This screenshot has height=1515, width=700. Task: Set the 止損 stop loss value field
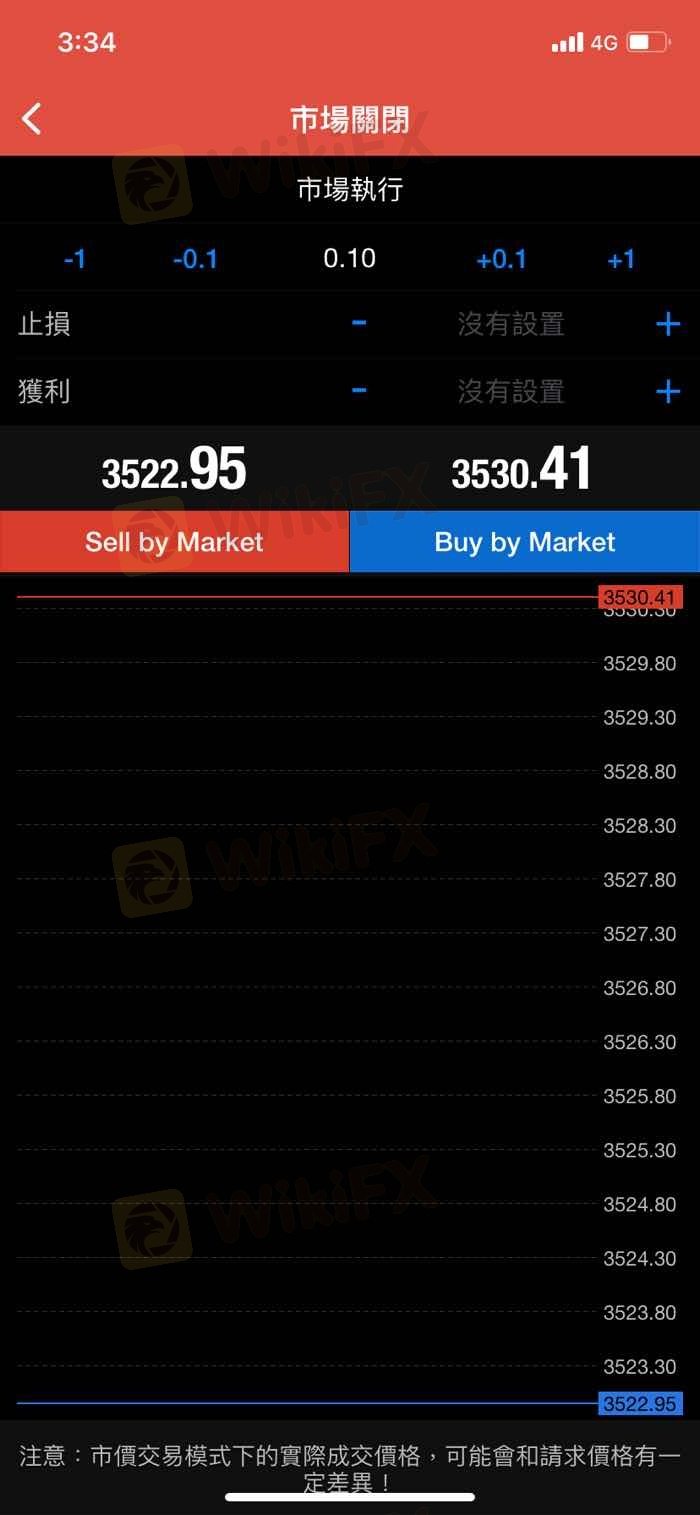click(511, 324)
